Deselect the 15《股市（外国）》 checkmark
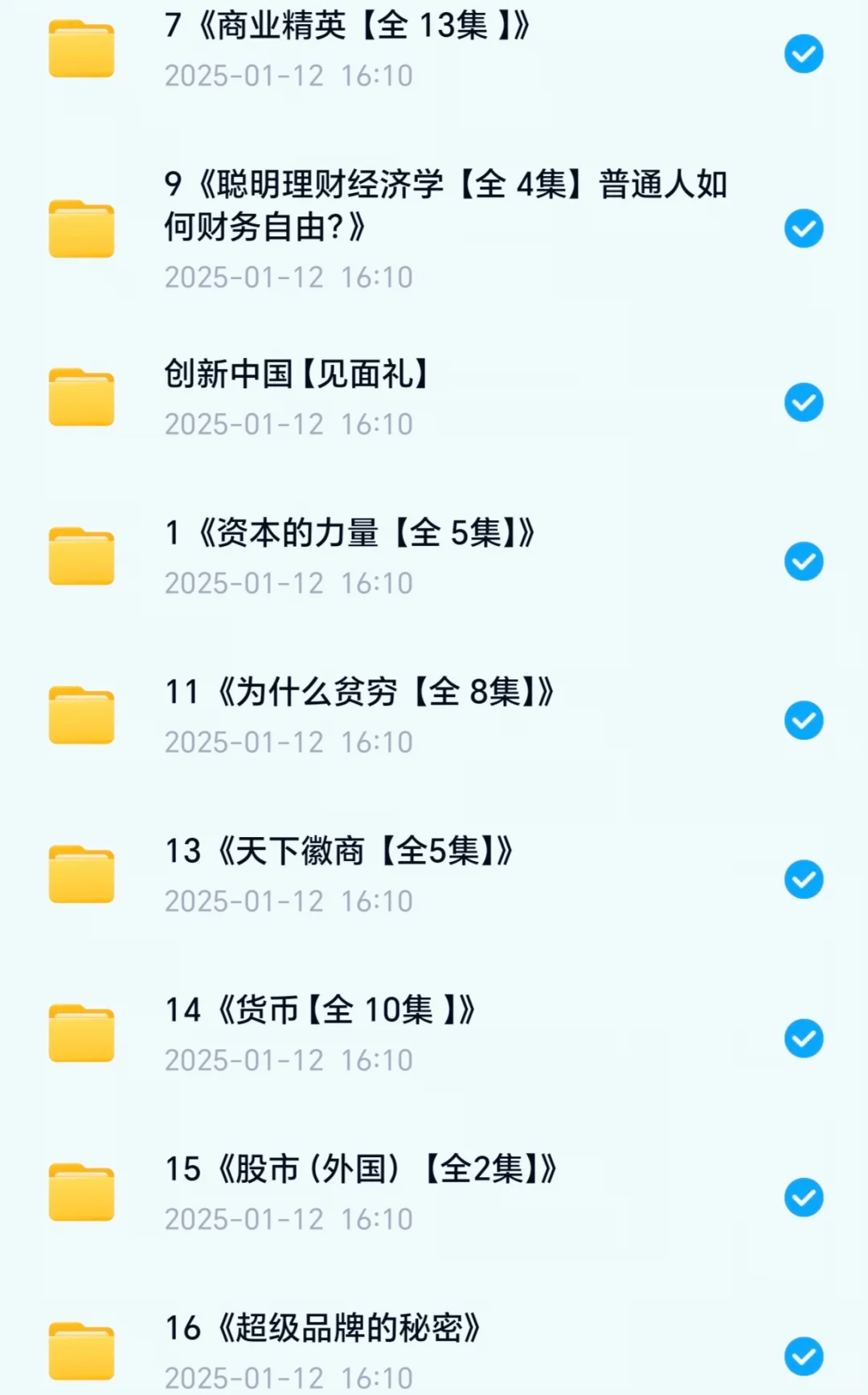Image resolution: width=868 pixels, height=1395 pixels. click(x=804, y=1197)
